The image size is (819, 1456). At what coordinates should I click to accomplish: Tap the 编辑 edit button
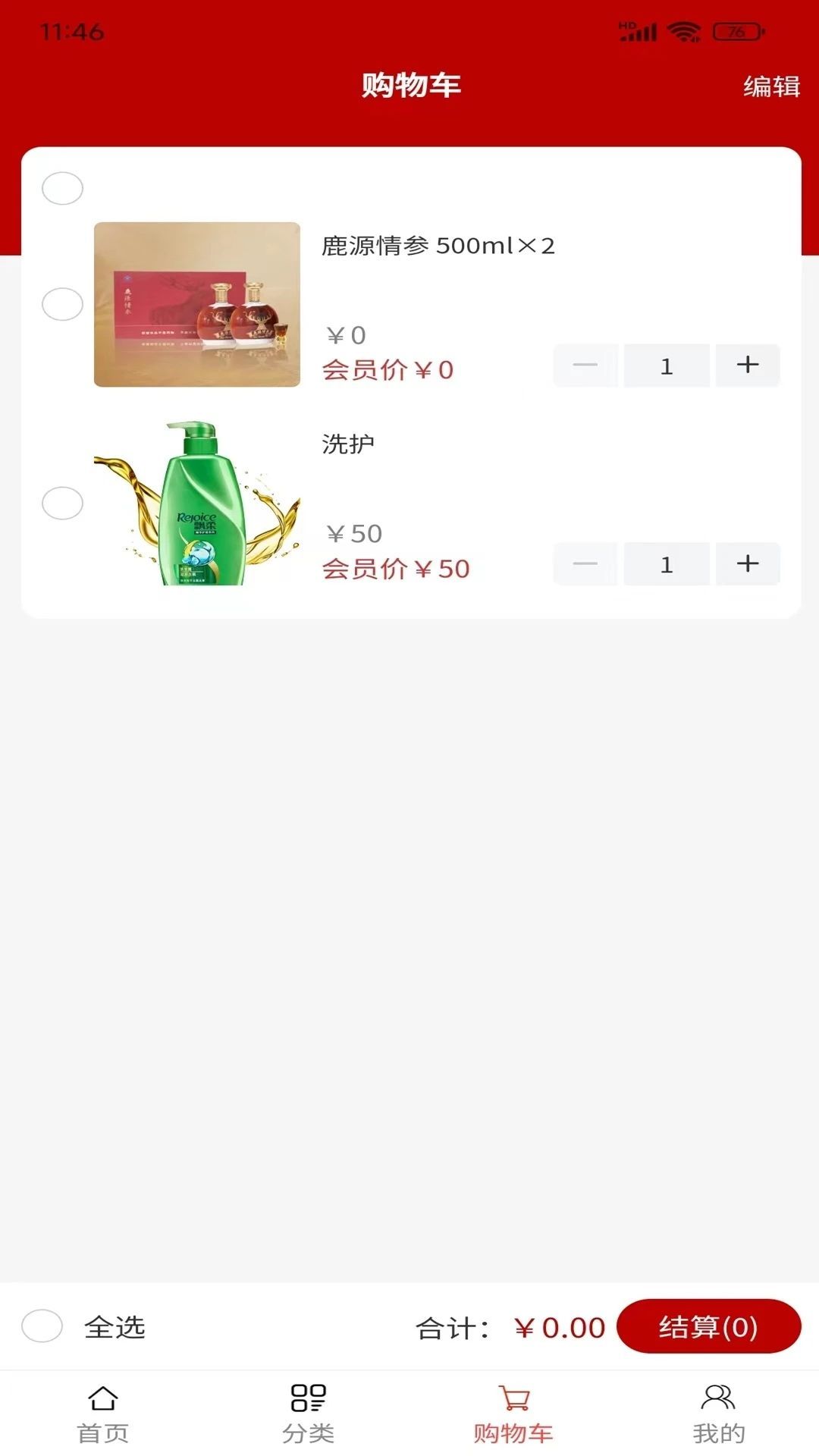point(771,89)
